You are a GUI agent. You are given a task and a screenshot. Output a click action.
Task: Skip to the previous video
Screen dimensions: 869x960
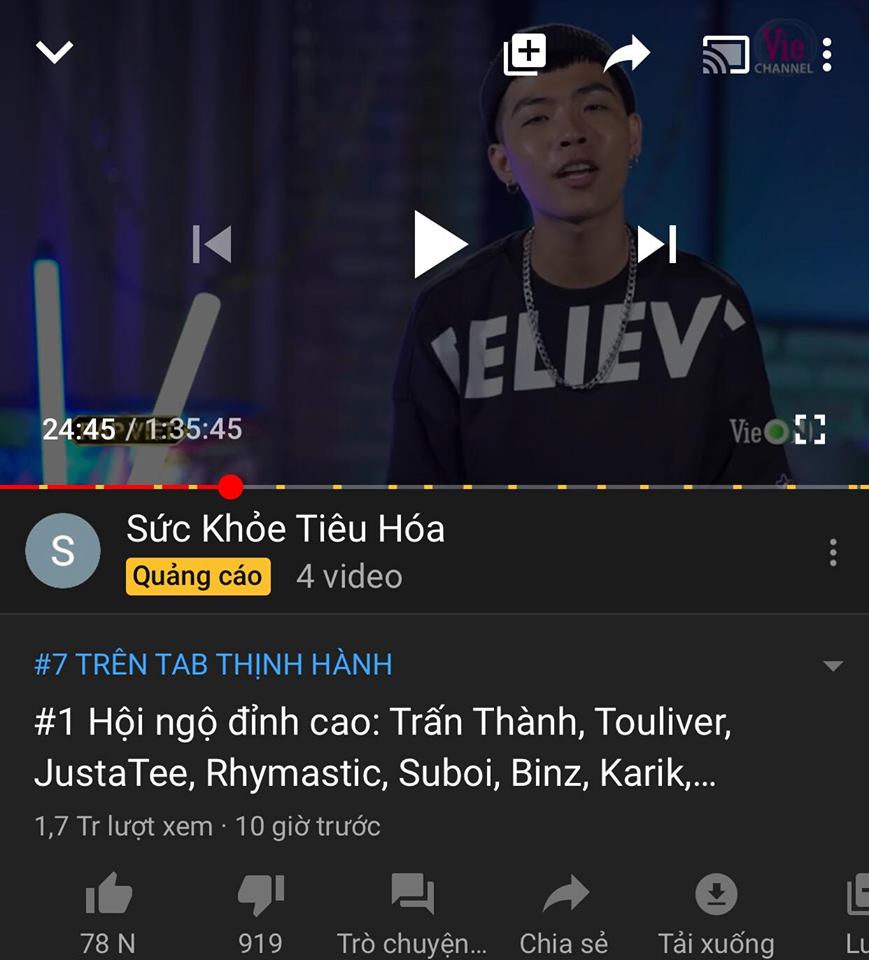point(212,244)
